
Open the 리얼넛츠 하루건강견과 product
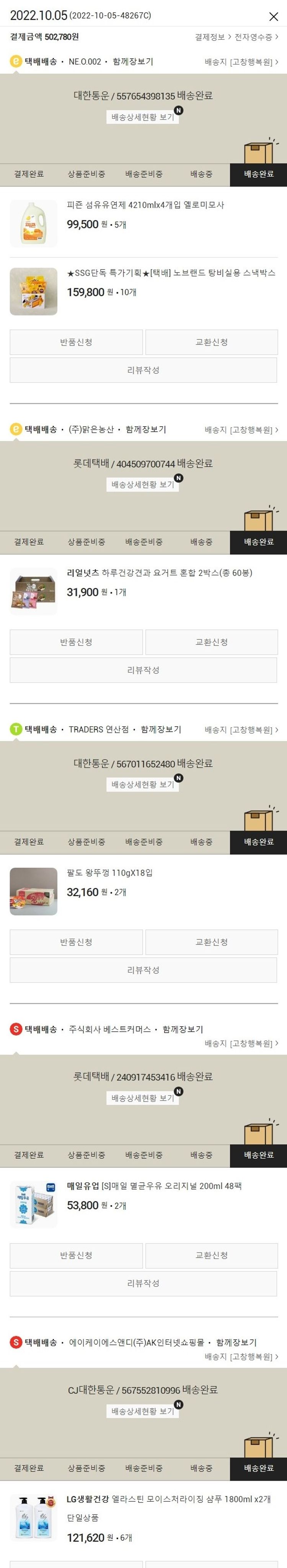159,573
